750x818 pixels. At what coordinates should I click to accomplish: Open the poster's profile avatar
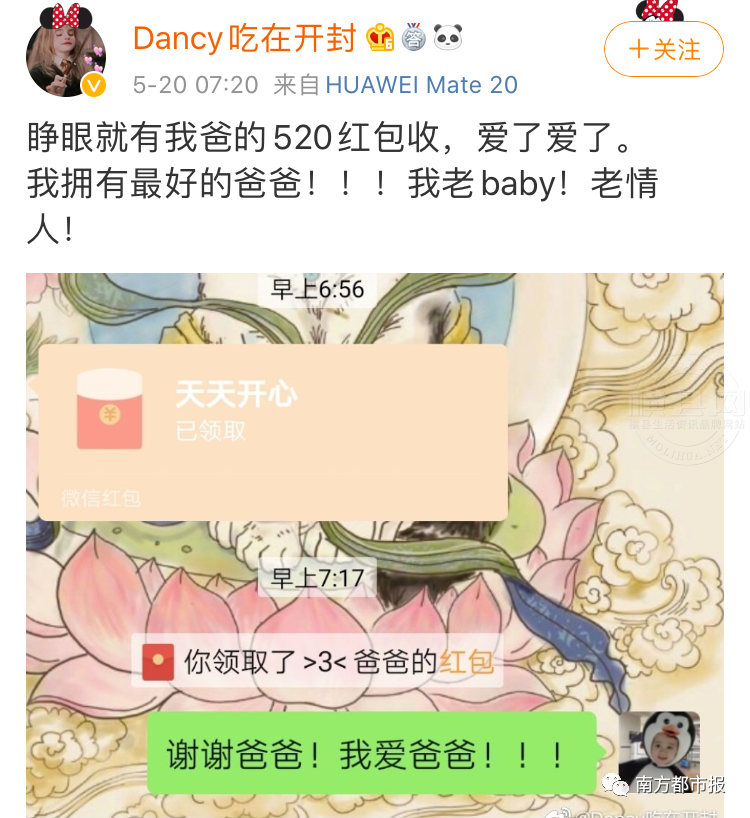(66, 57)
